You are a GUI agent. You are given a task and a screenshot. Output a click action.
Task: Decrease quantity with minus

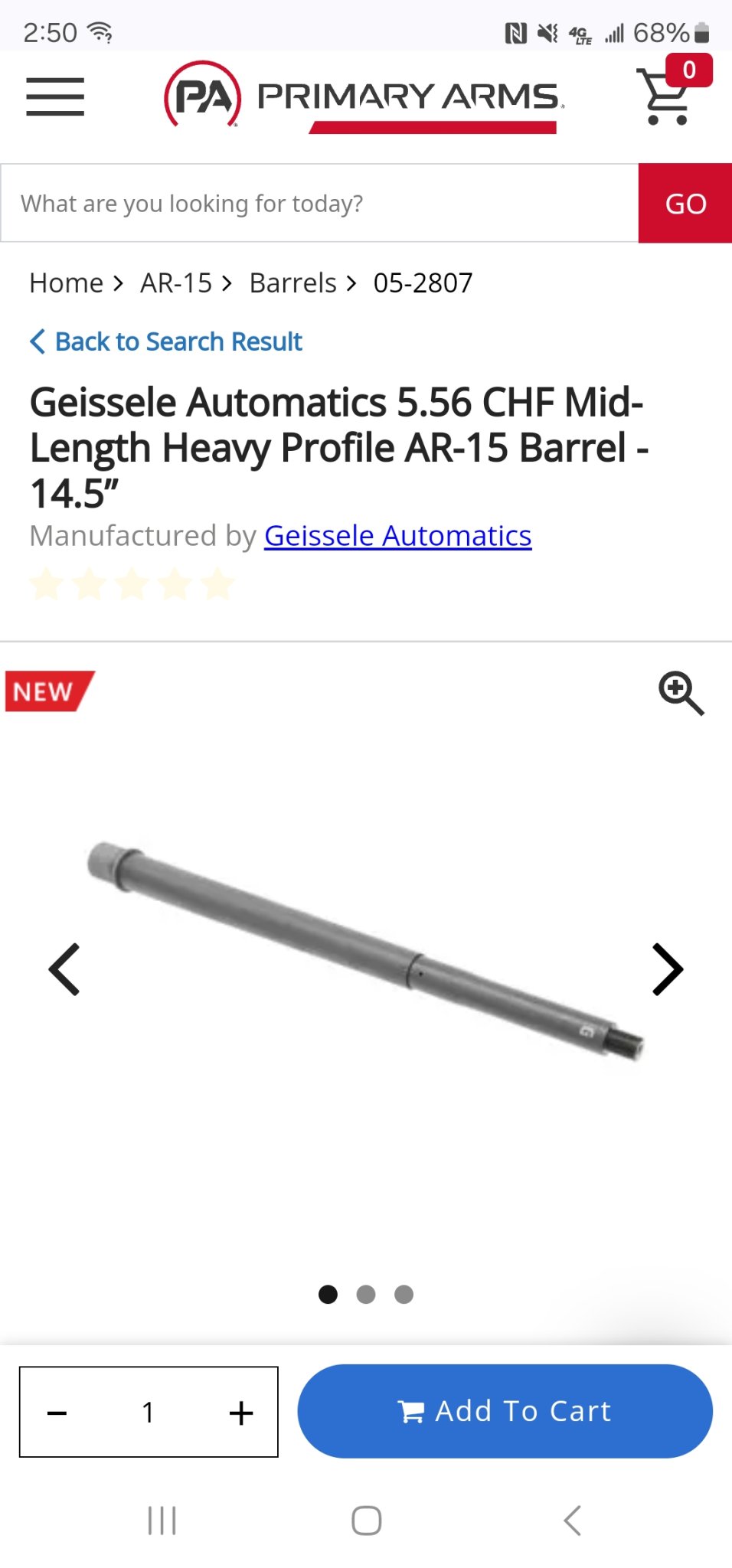[x=57, y=1413]
